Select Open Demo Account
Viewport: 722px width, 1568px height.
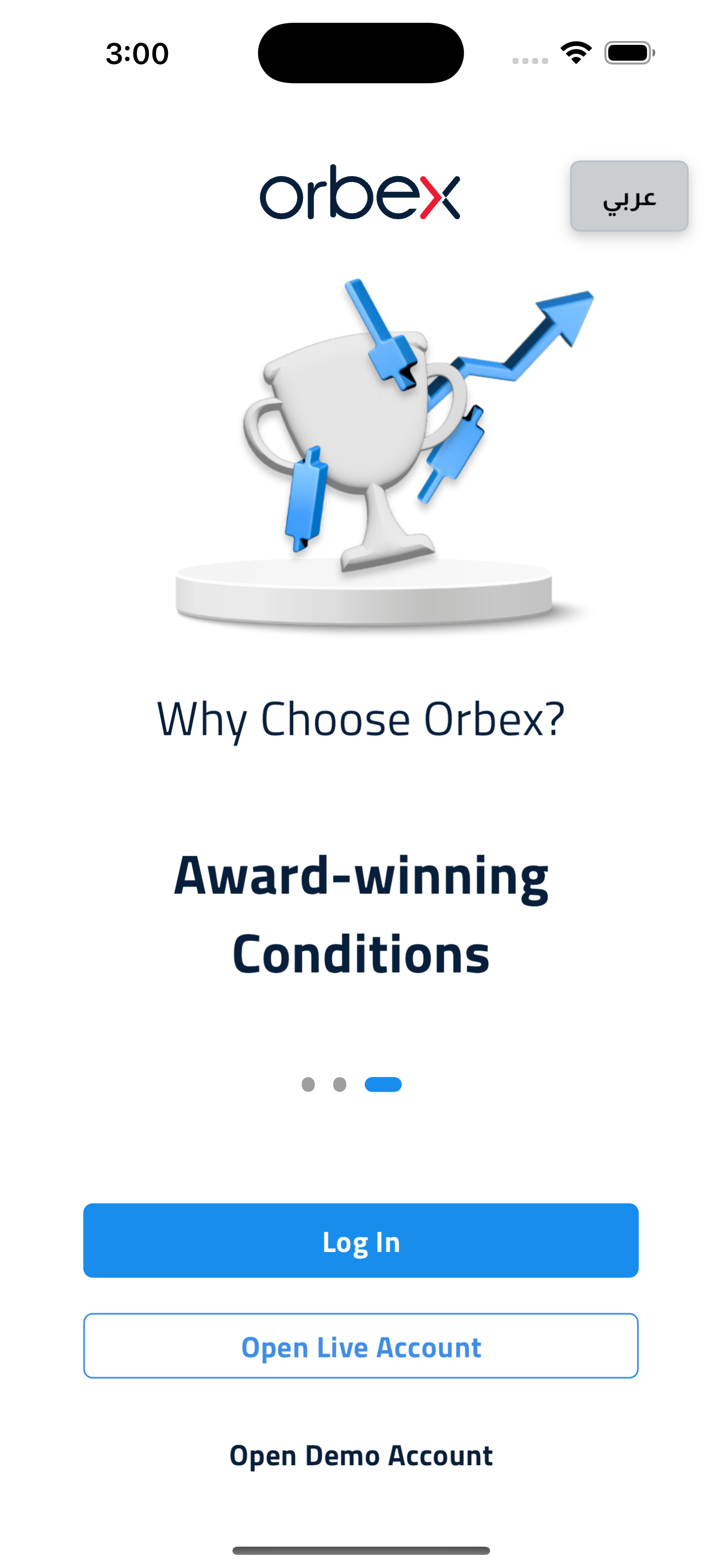tap(360, 1455)
